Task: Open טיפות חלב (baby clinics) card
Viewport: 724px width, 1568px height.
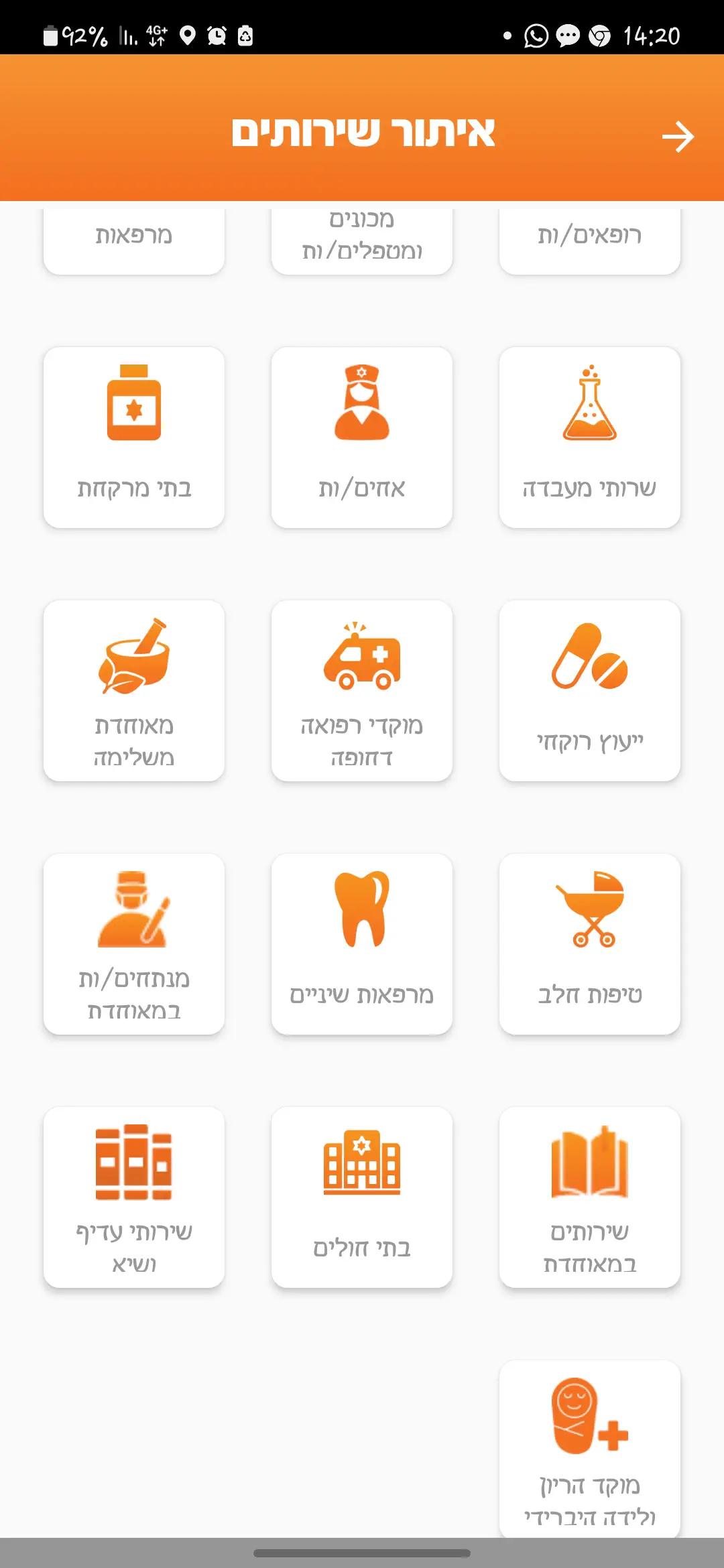Action: coord(590,943)
